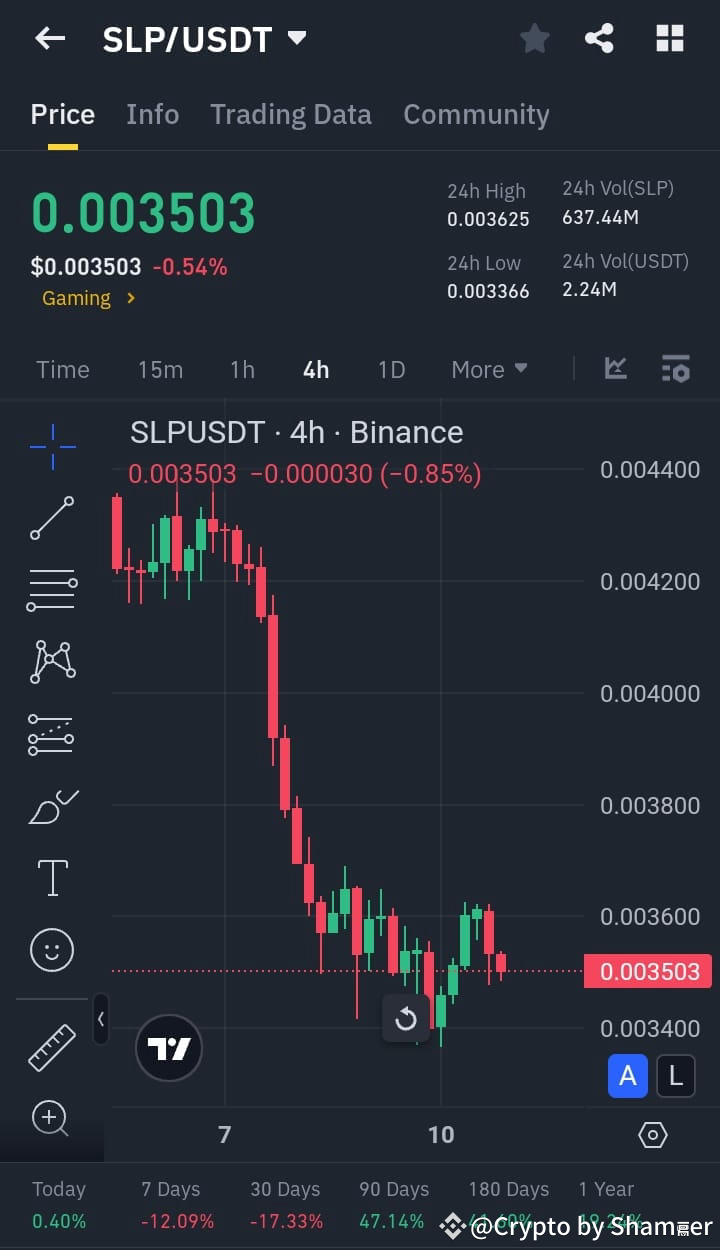
Task: Reset the chart view with reload icon
Action: 406,1018
